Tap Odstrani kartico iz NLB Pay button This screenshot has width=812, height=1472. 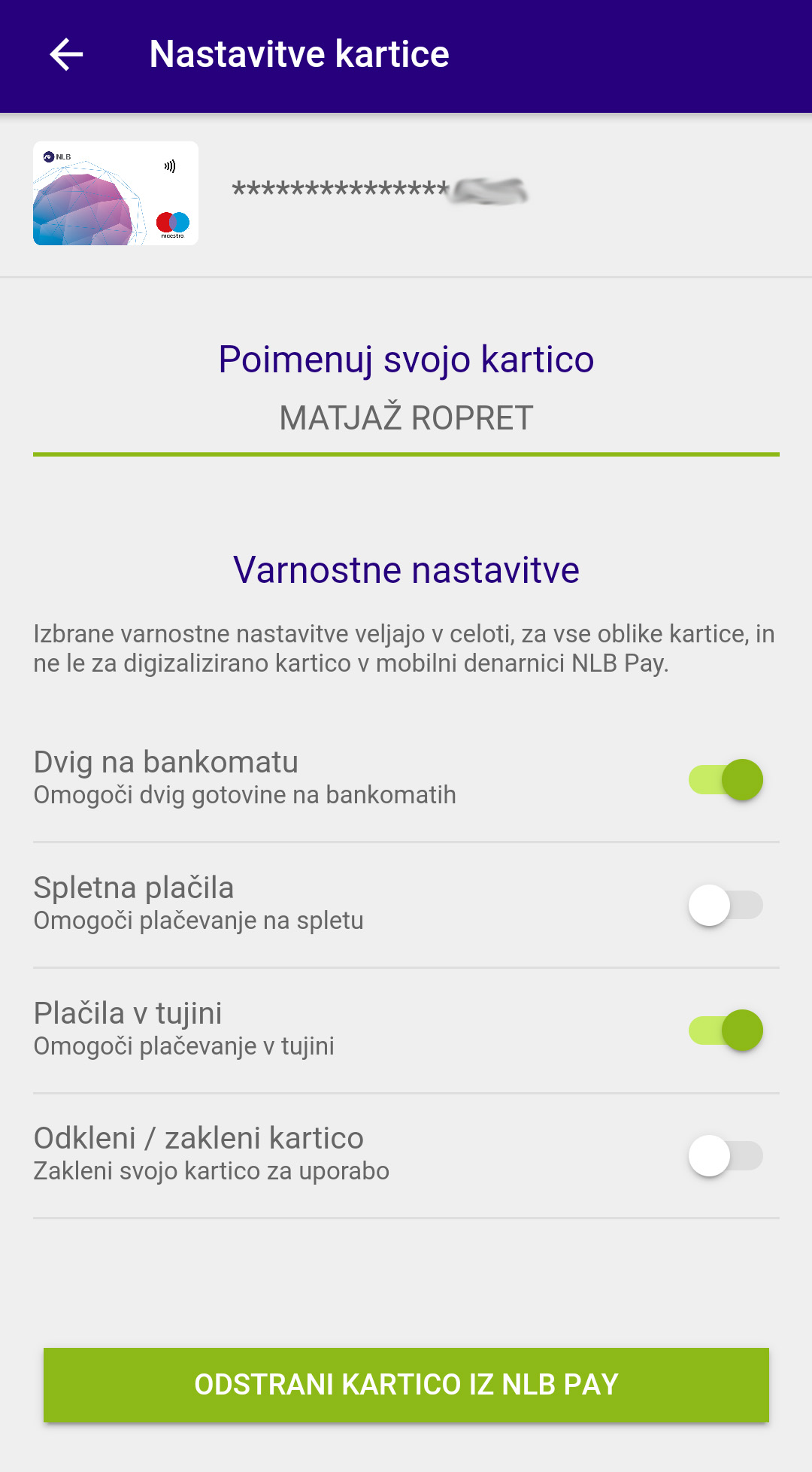point(406,1385)
